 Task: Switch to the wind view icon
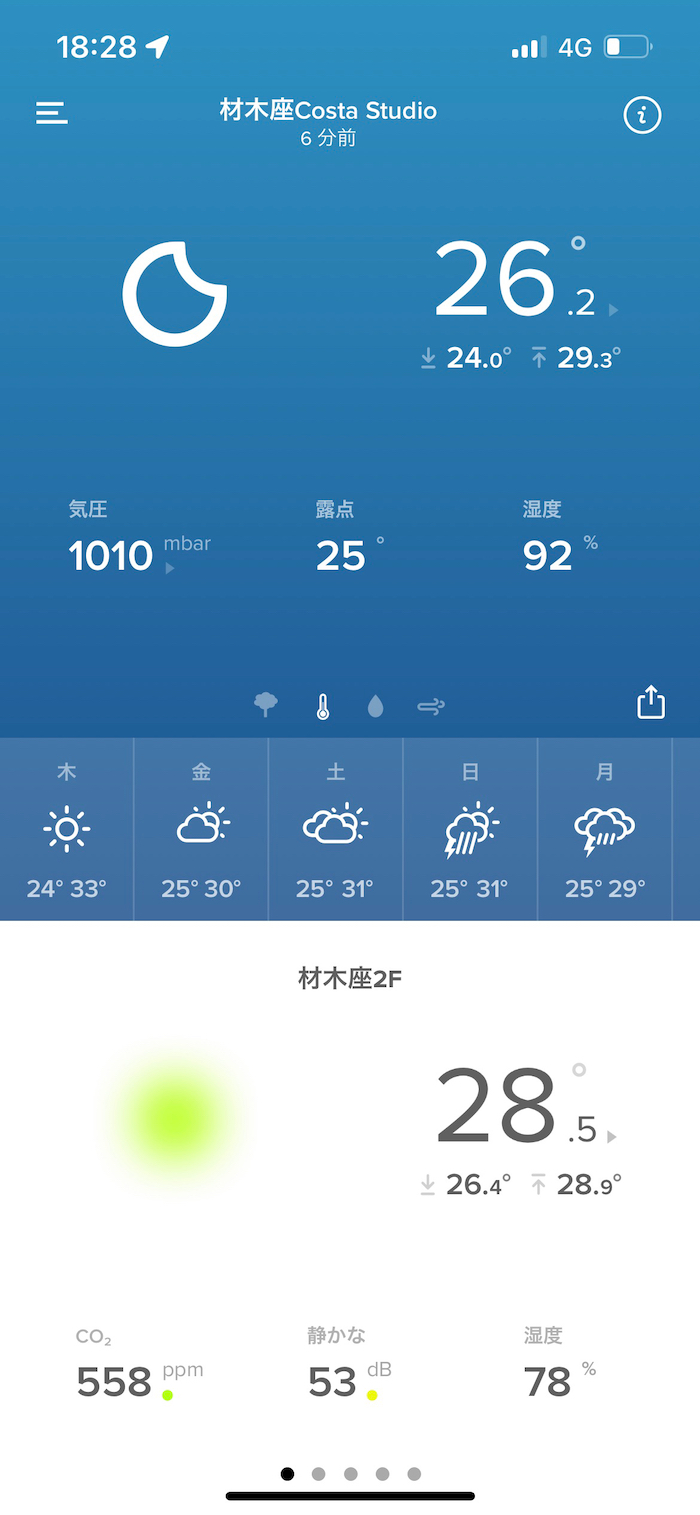coord(431,707)
